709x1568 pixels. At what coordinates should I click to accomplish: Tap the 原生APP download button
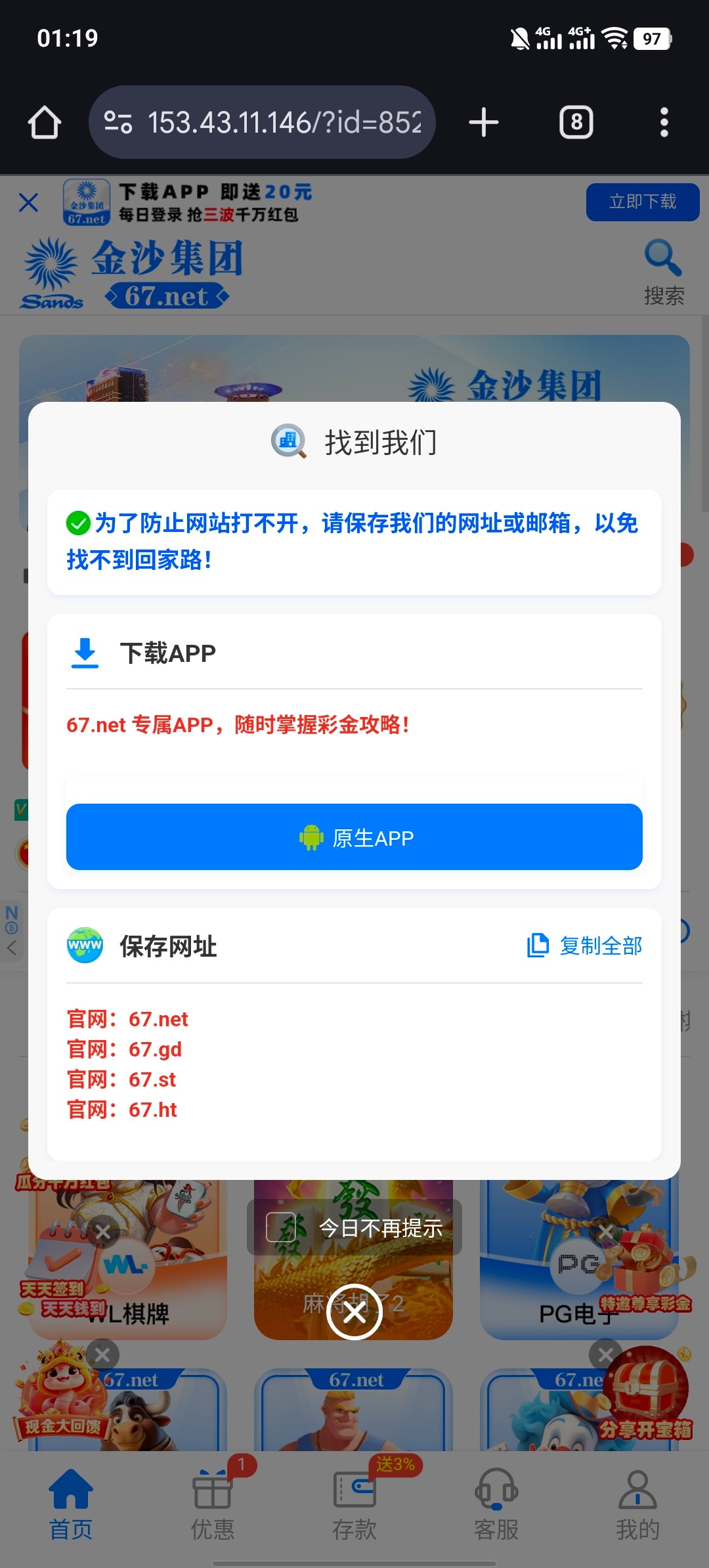[x=354, y=837]
